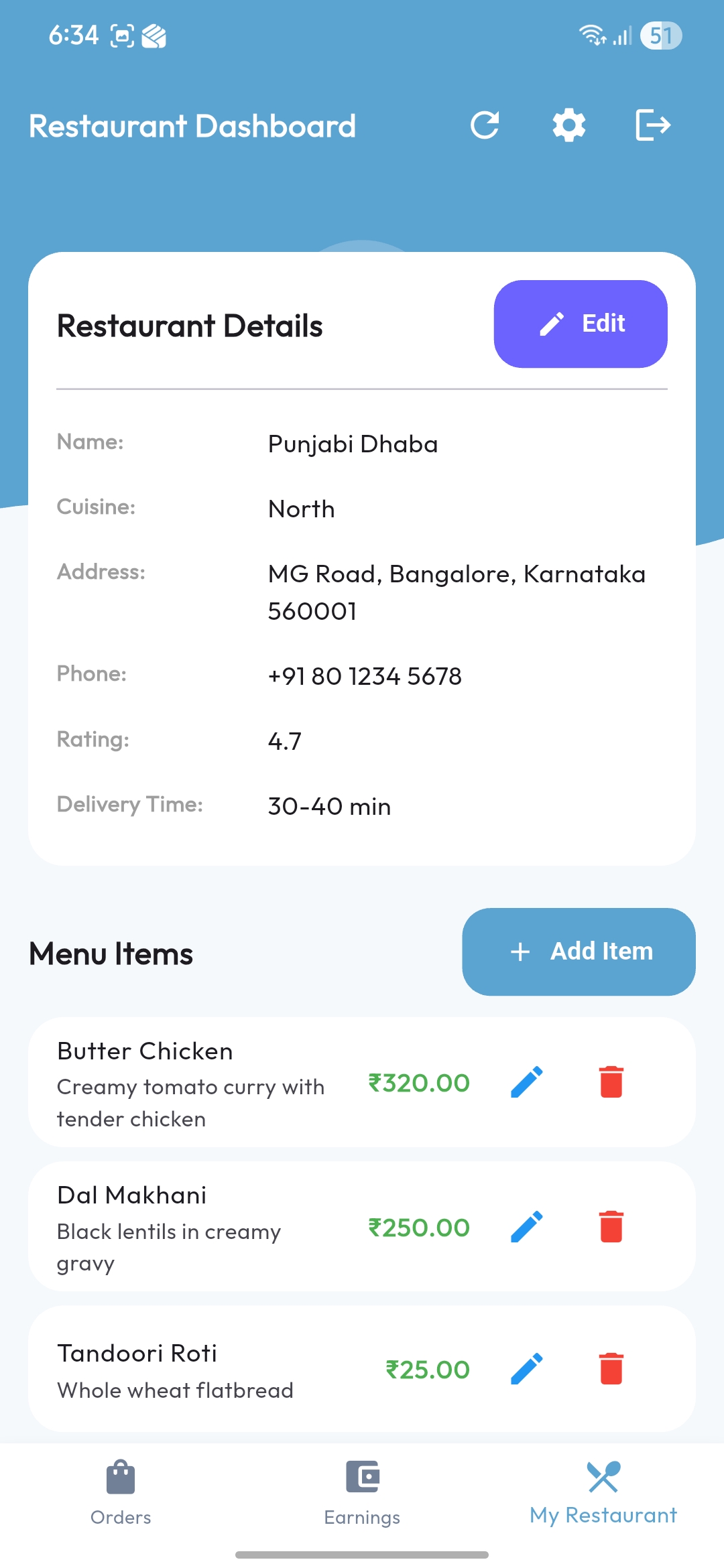
Task: Open Earnings via wallet icon
Action: 362,1491
